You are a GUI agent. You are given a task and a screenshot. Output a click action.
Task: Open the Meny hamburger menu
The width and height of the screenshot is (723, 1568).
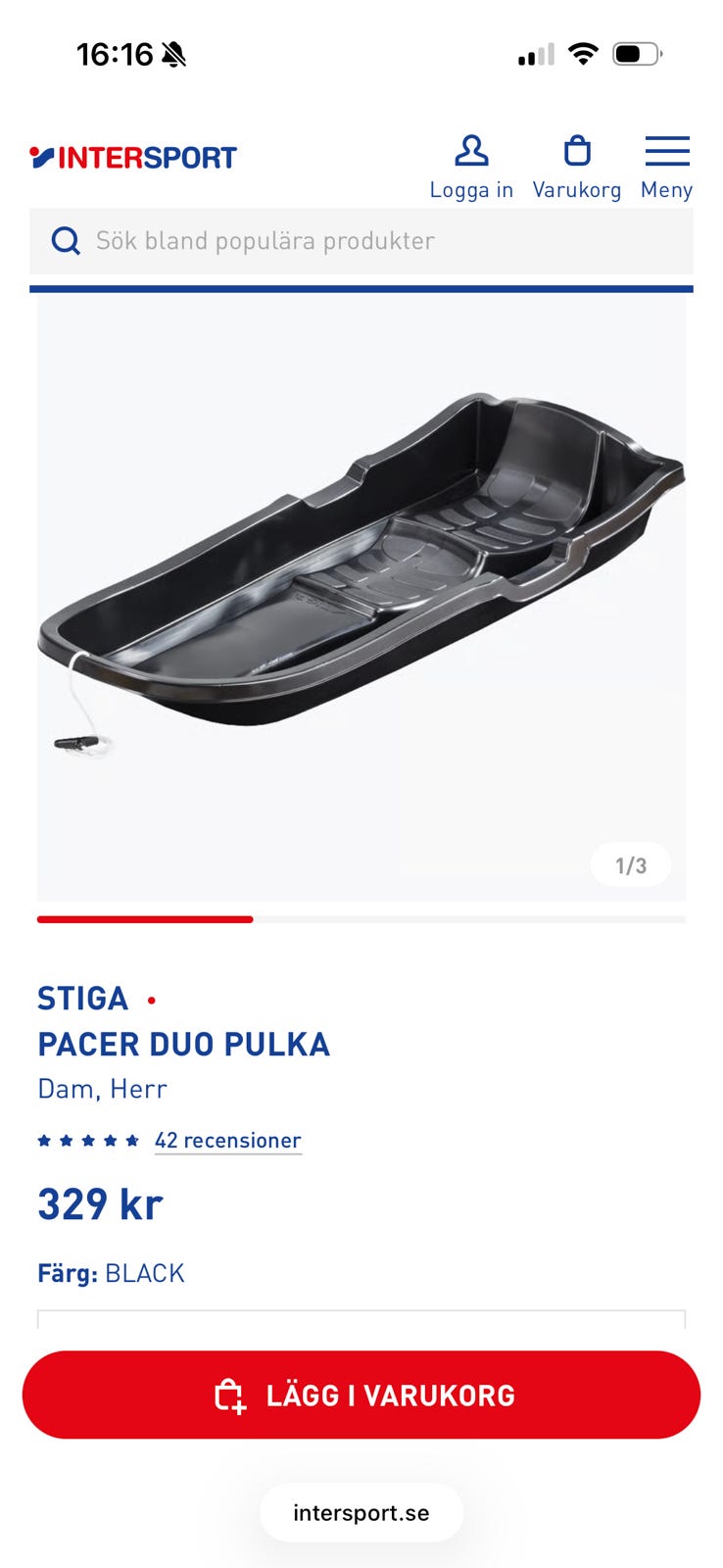click(x=666, y=168)
